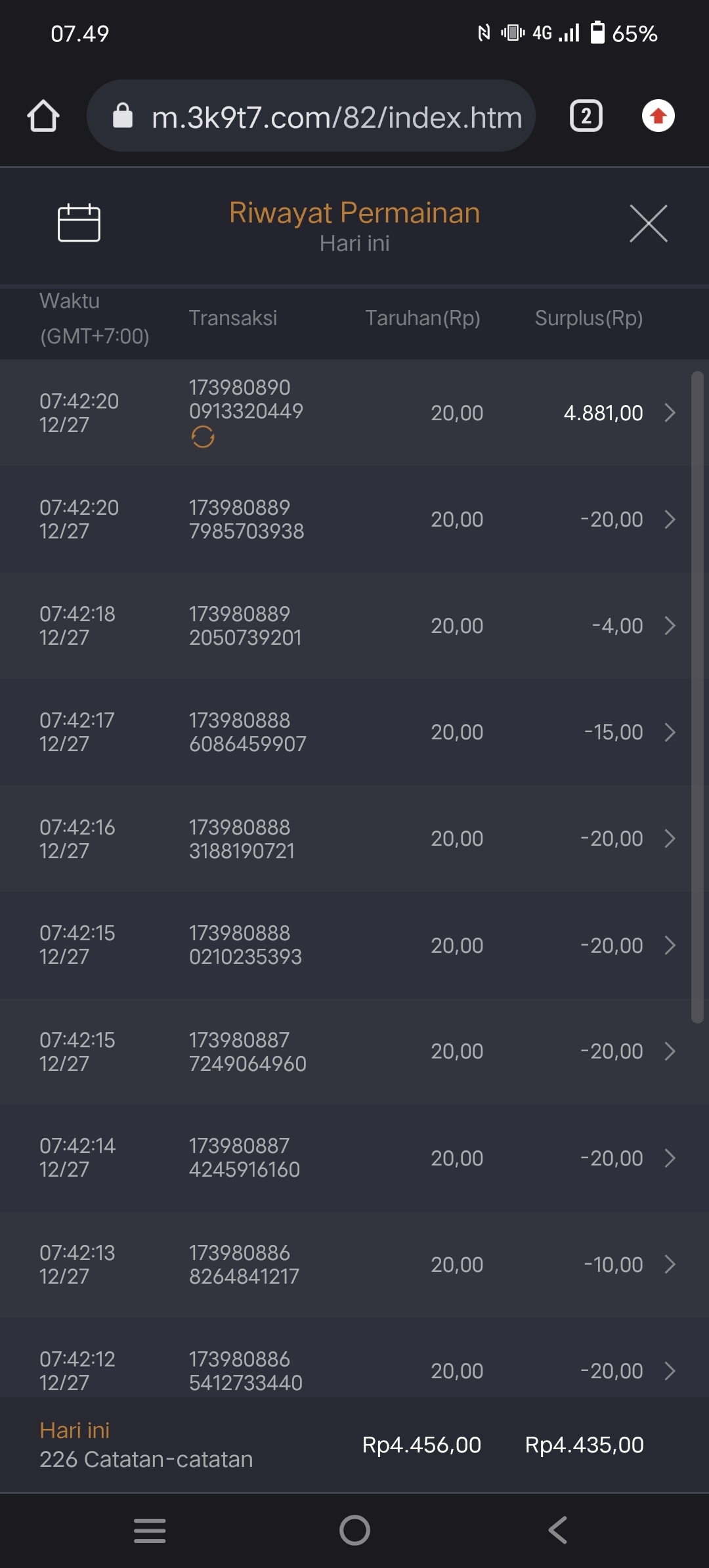The height and width of the screenshot is (1568, 709).
Task: Open recent apps from navigation bar
Action: click(150, 1530)
